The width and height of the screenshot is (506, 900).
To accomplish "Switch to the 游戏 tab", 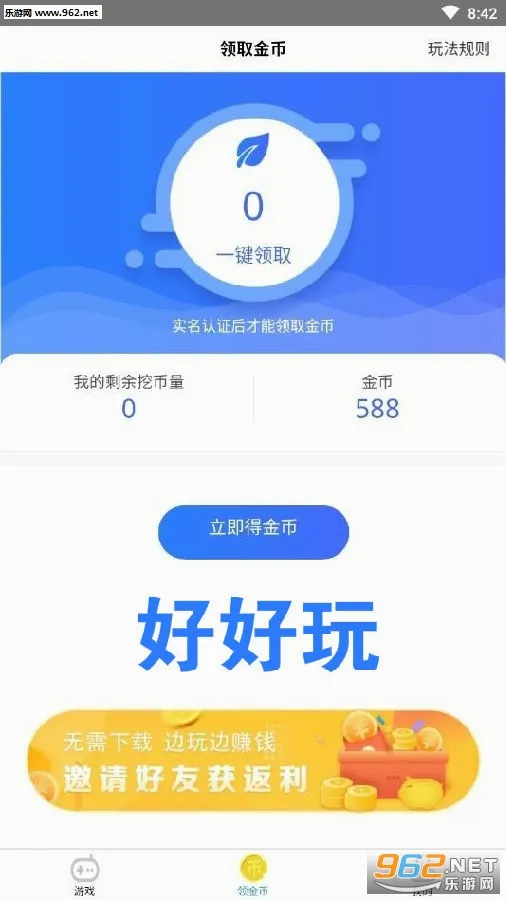I will [84, 876].
